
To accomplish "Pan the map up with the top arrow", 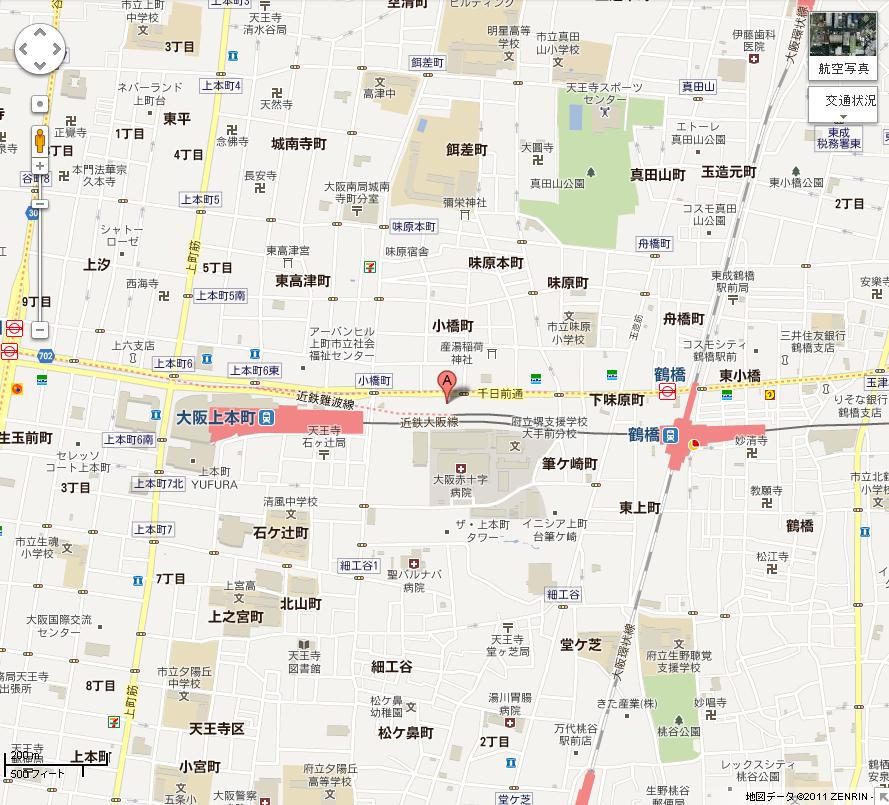I will click(x=40, y=29).
